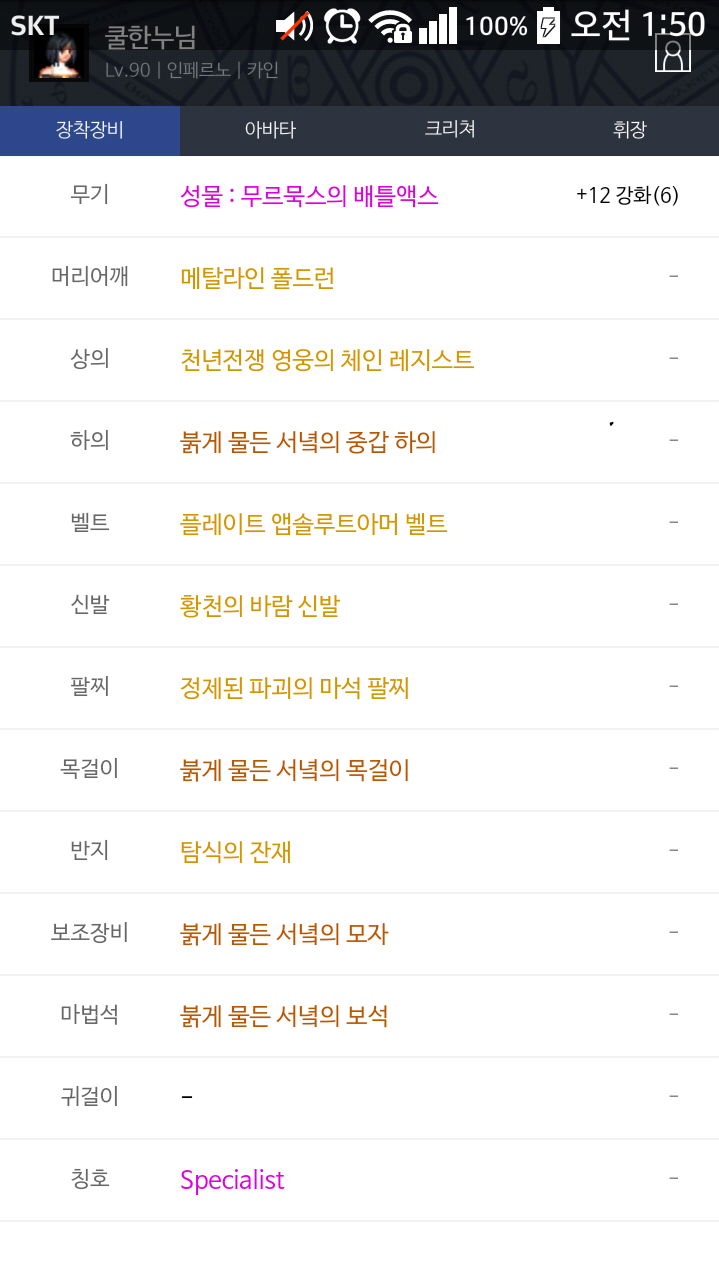
Task: Open 붉게 물든 서녘의 중갑 하의
Action: (x=308, y=442)
